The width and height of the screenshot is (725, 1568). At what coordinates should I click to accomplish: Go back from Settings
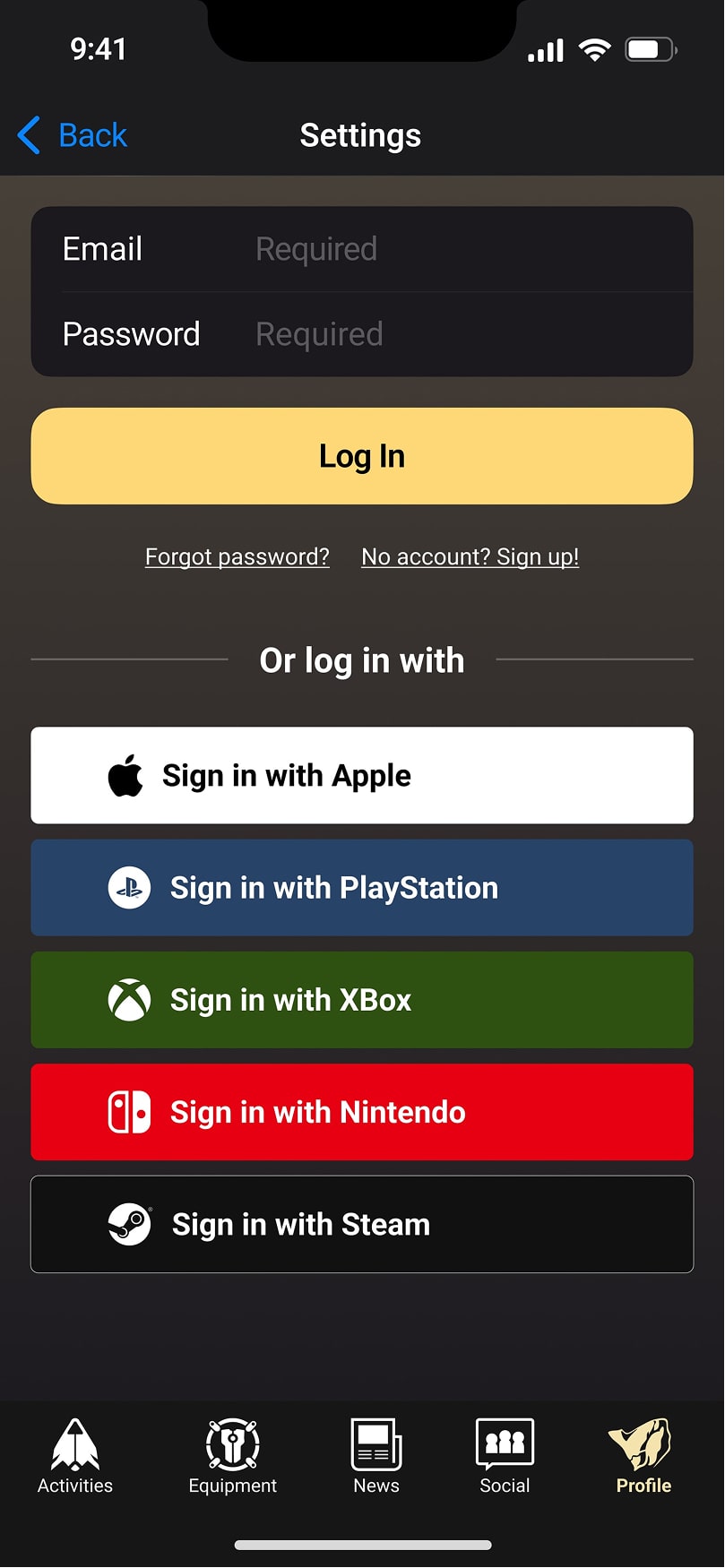[73, 135]
